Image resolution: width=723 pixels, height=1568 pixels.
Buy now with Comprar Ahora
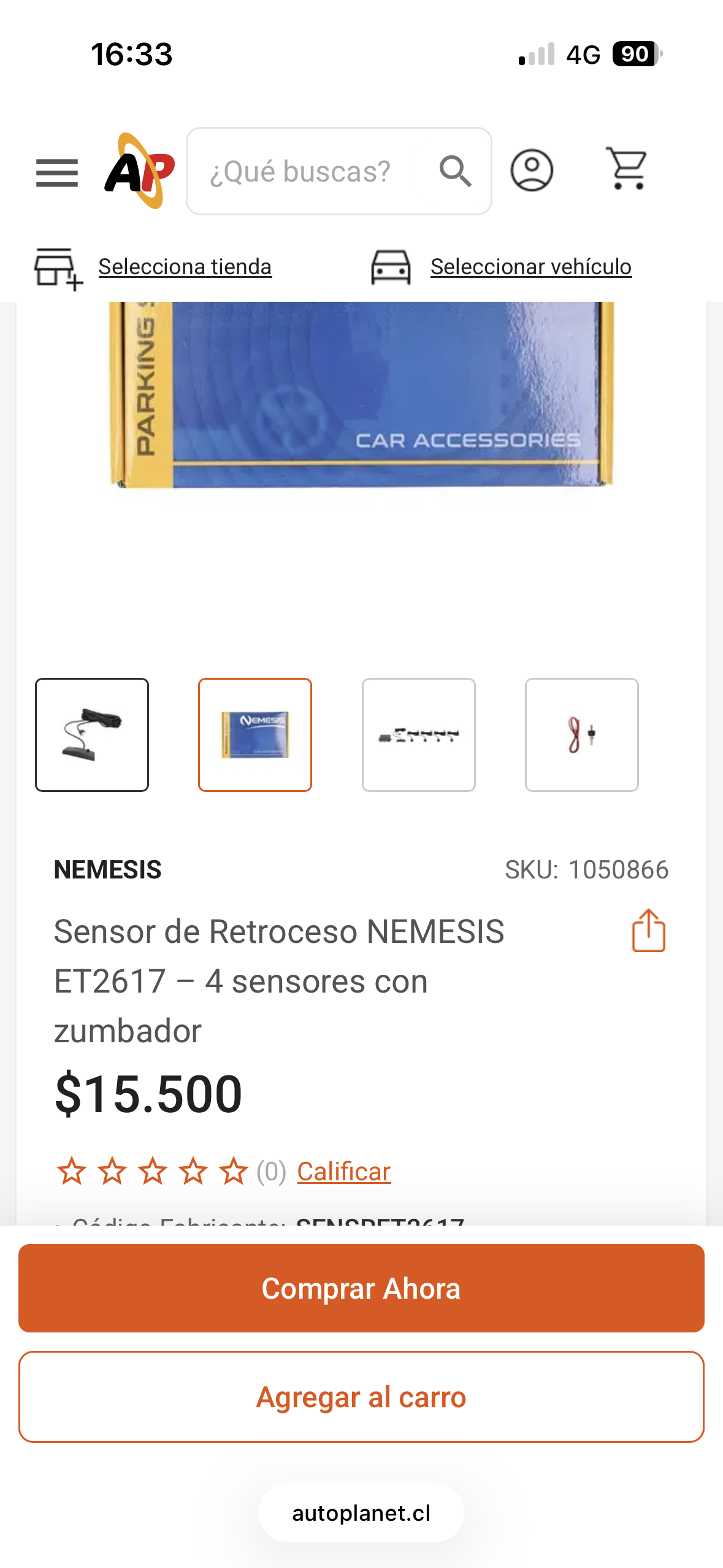pos(361,1288)
